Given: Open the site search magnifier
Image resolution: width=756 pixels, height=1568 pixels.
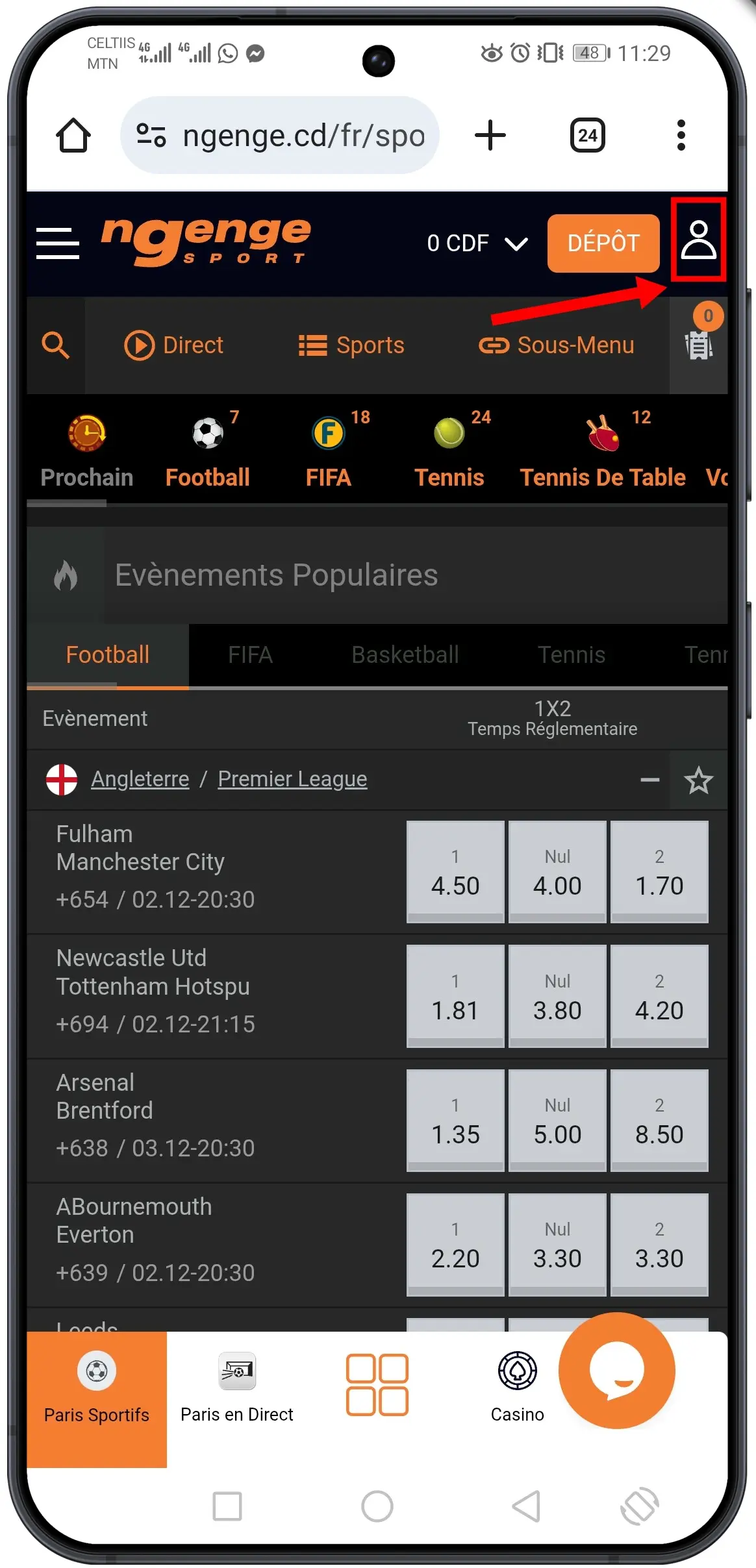Looking at the screenshot, I should pos(56,345).
